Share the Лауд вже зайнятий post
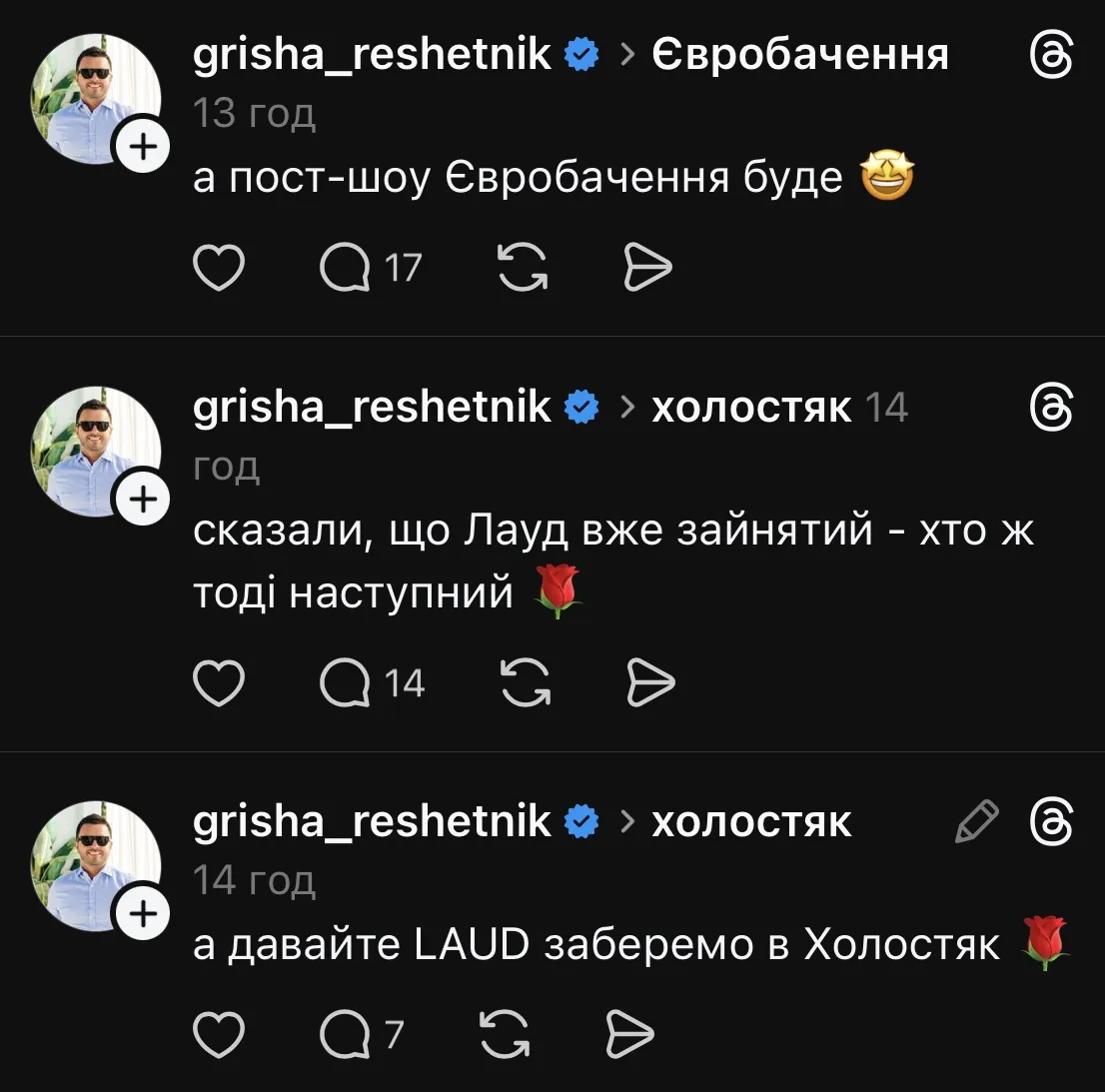The height and width of the screenshot is (1092, 1105). tap(650, 683)
